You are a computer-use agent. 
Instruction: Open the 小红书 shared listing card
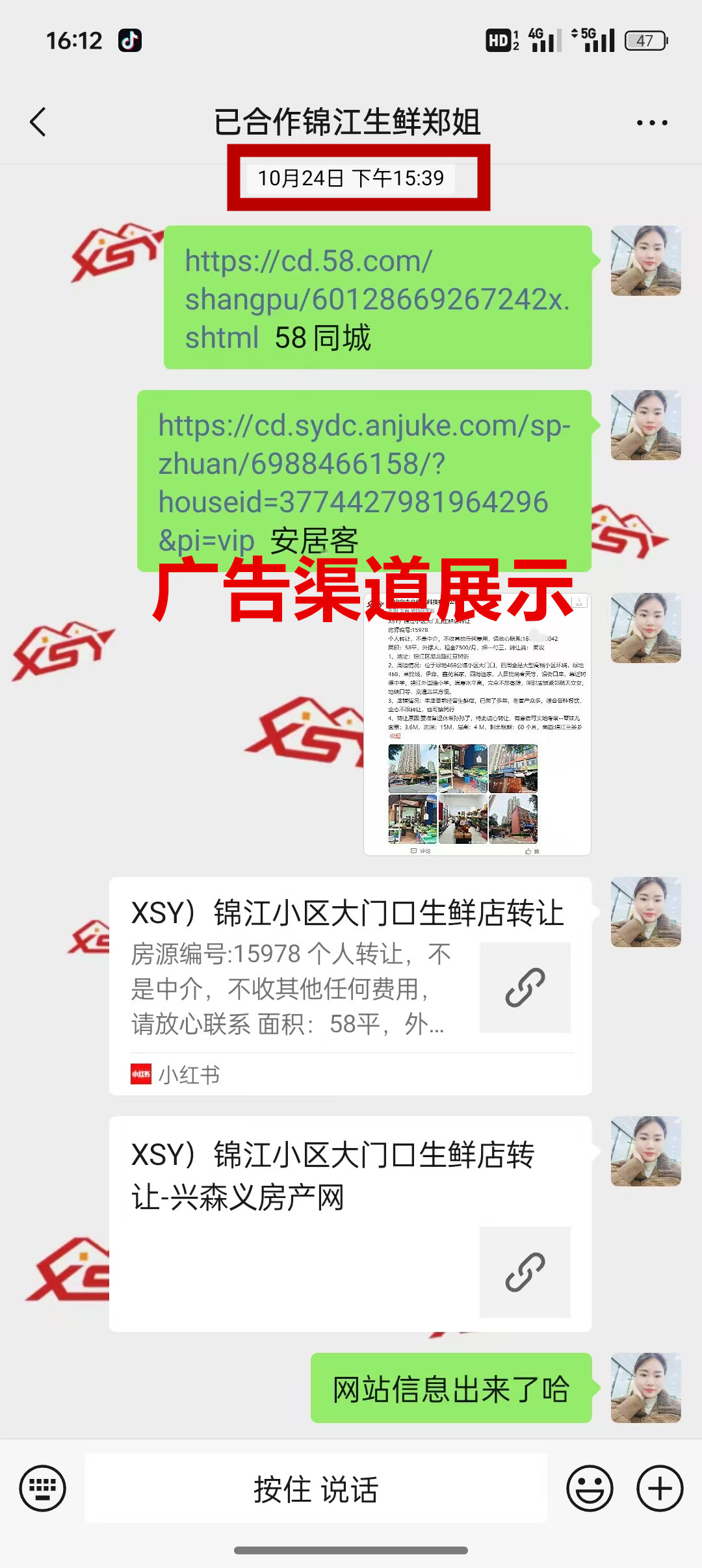350,986
